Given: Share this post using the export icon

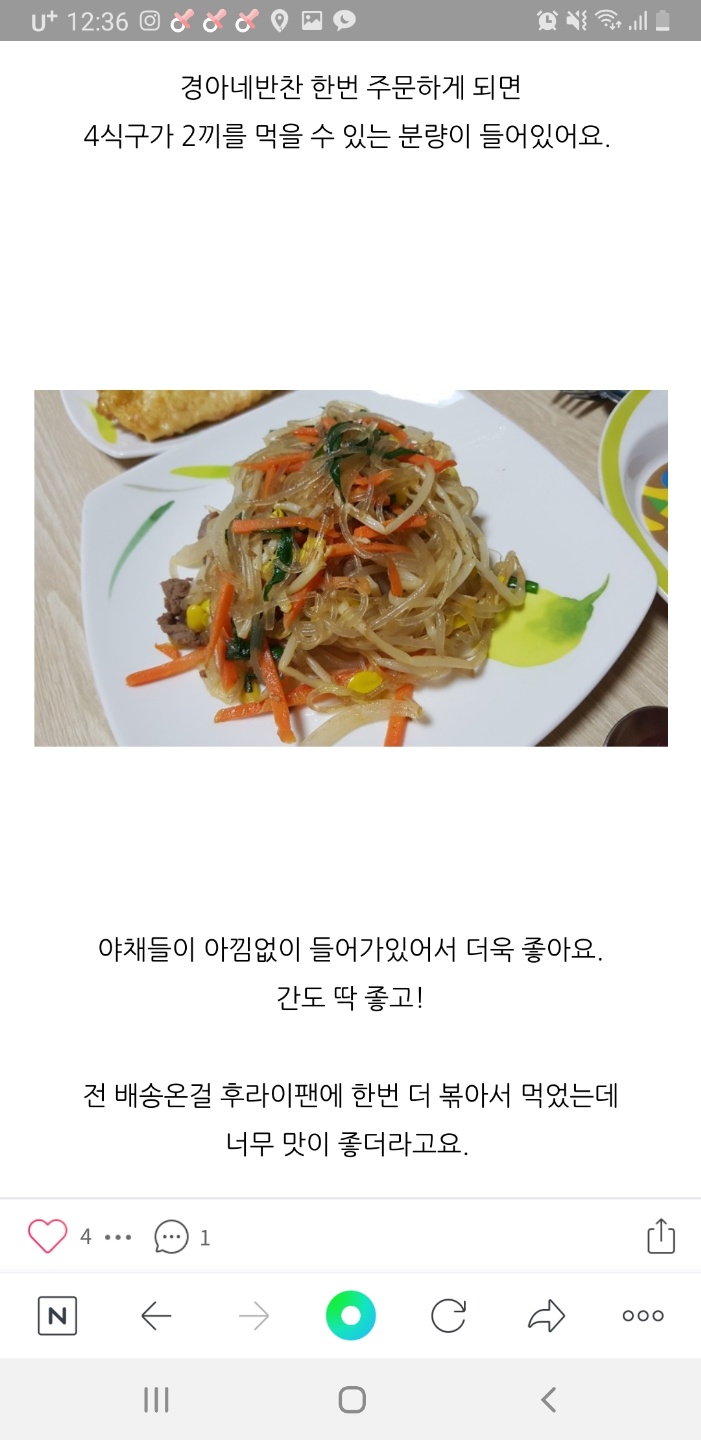Looking at the screenshot, I should pos(661,1236).
